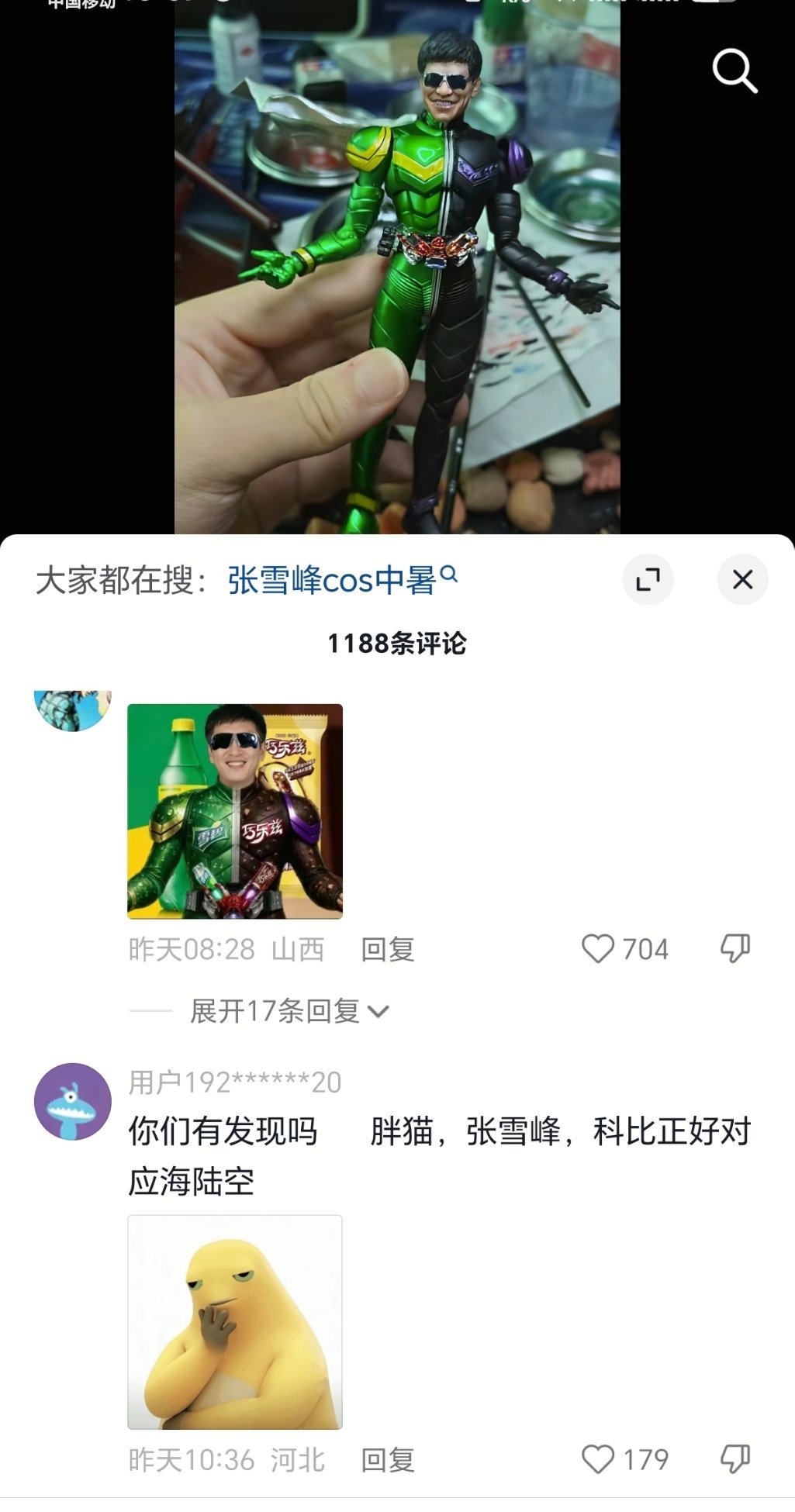Screen dimensions: 795x1512
Task: Reply to the comment from 山西
Action: (388, 949)
